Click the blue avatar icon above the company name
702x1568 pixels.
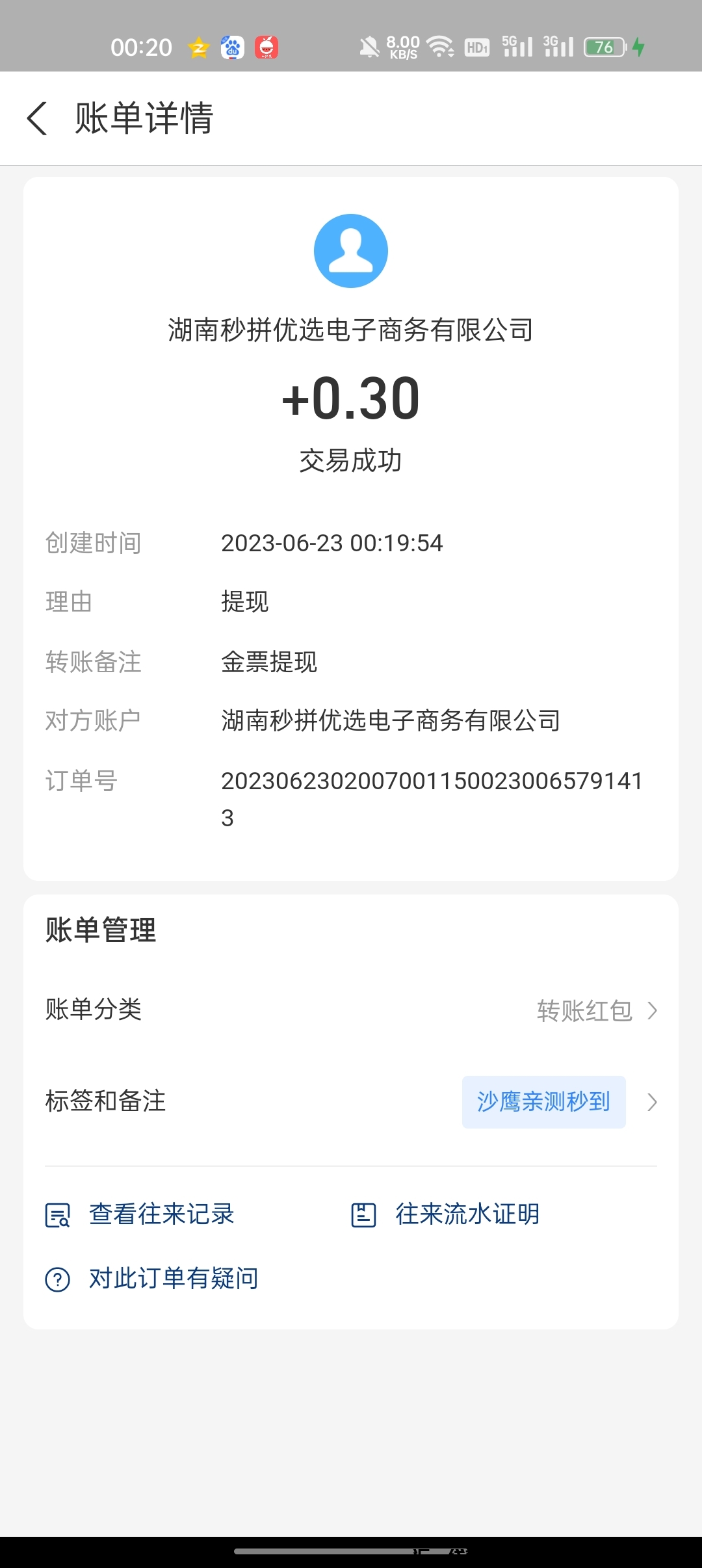pyautogui.click(x=351, y=250)
